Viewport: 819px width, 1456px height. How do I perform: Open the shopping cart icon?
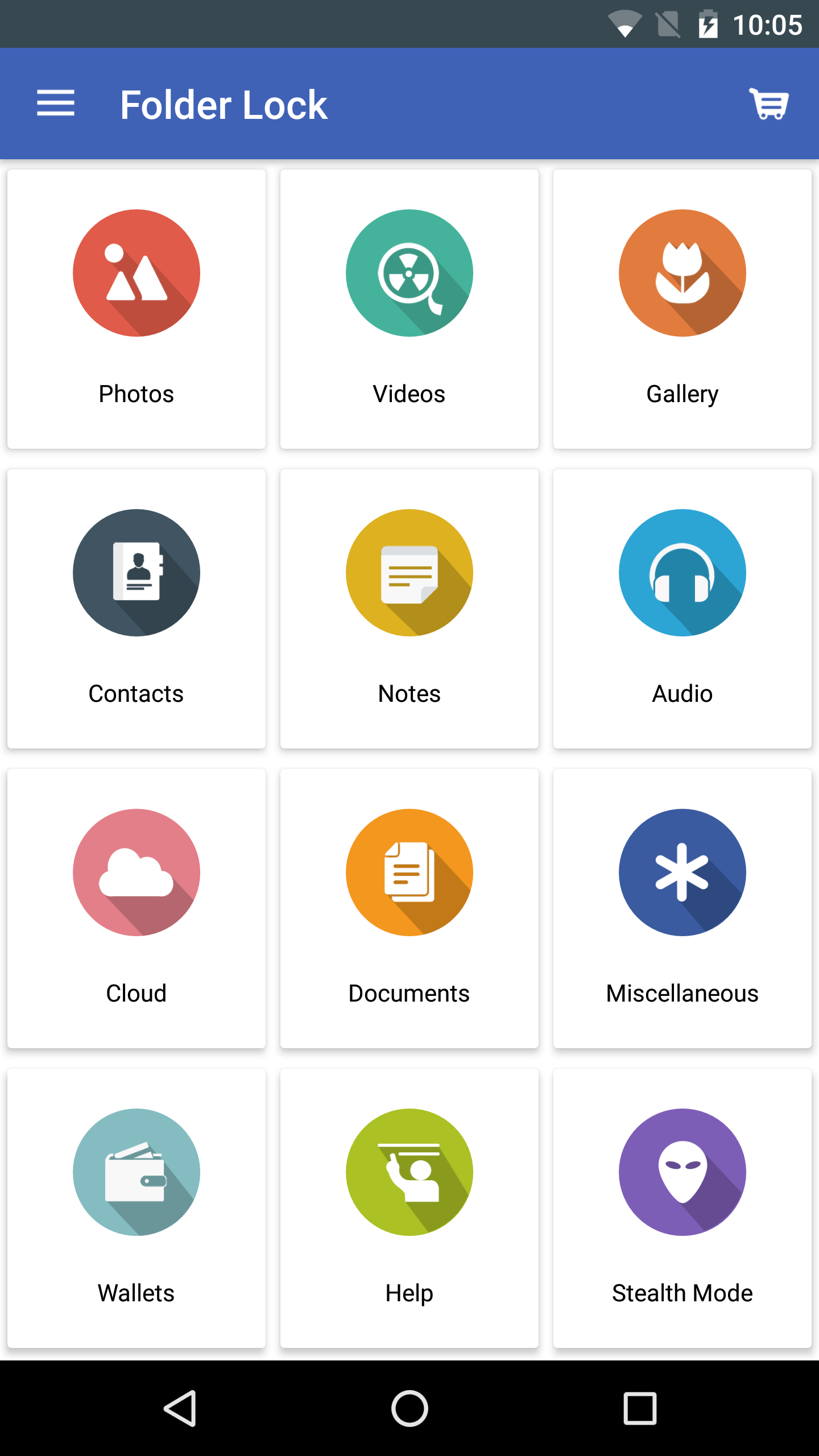coord(768,104)
